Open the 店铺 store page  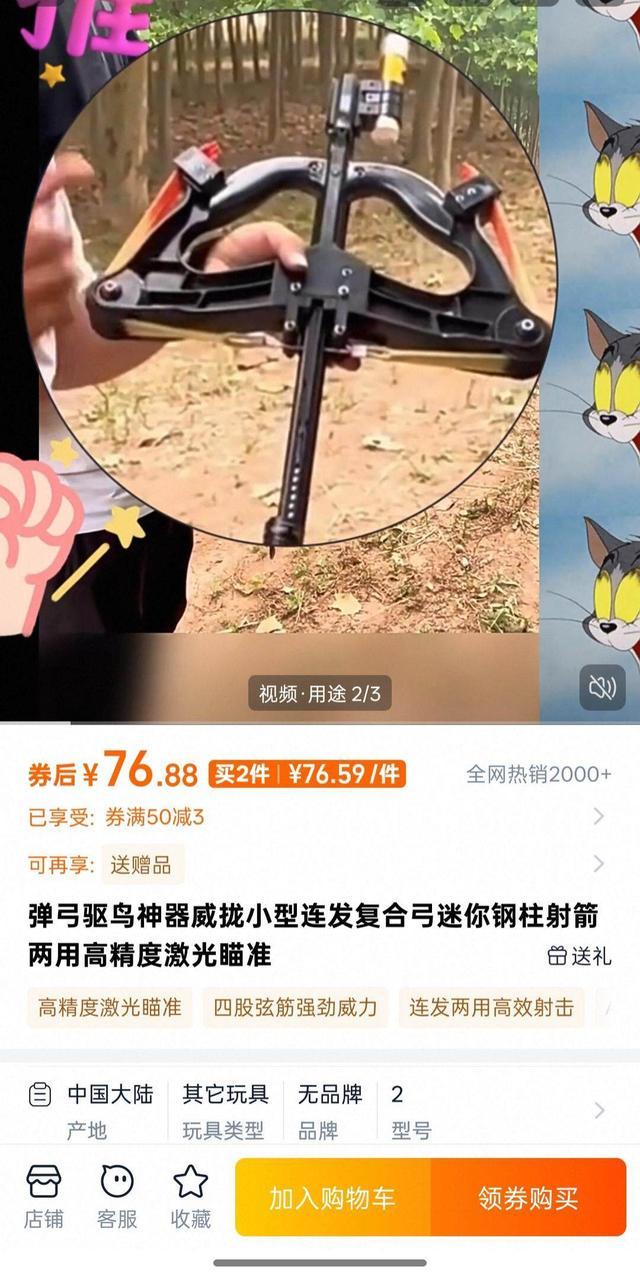[43, 1196]
